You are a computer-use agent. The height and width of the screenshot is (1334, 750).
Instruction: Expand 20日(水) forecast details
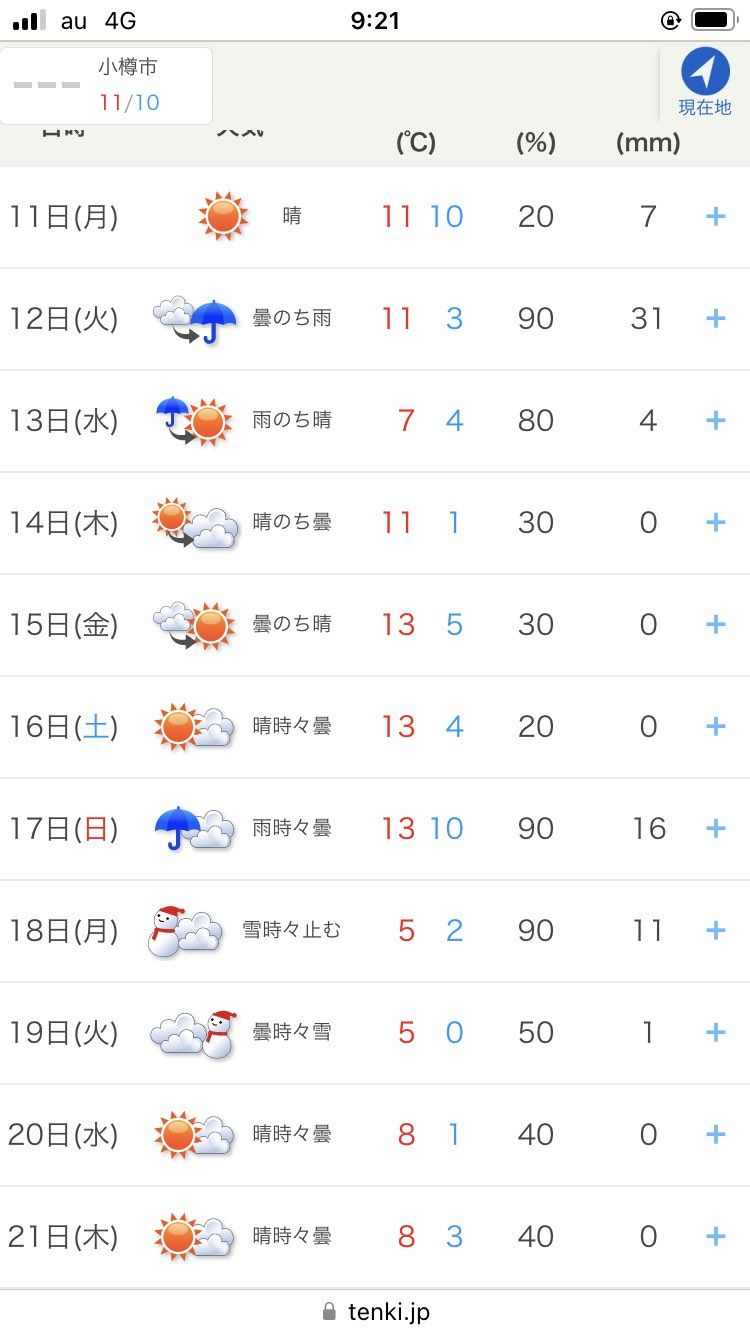click(x=715, y=1134)
